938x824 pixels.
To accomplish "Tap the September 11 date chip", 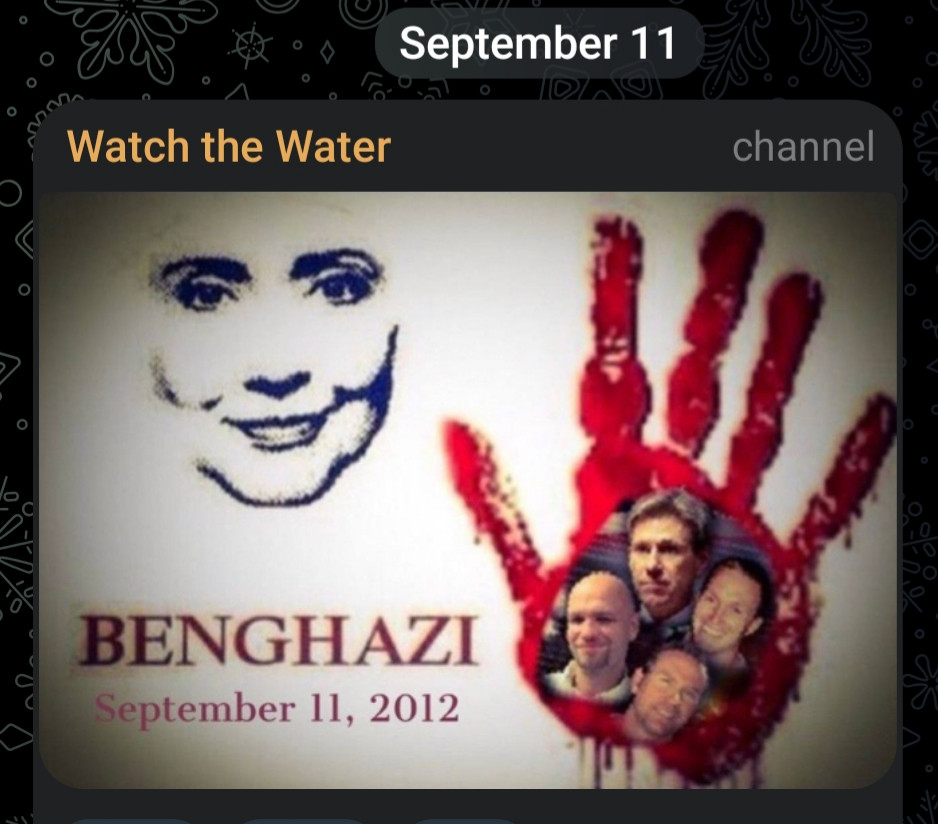I will (x=539, y=44).
